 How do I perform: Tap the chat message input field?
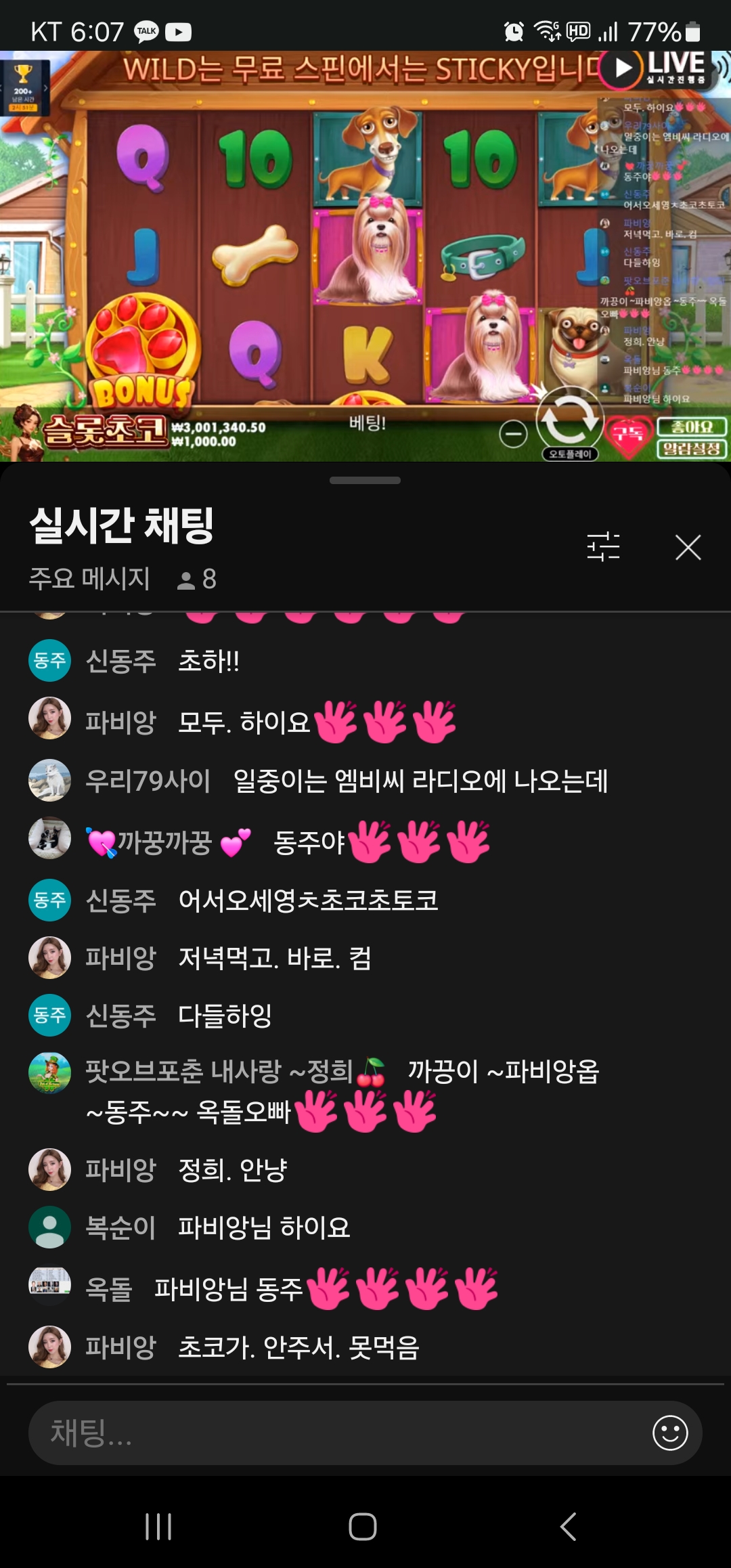338,1433
